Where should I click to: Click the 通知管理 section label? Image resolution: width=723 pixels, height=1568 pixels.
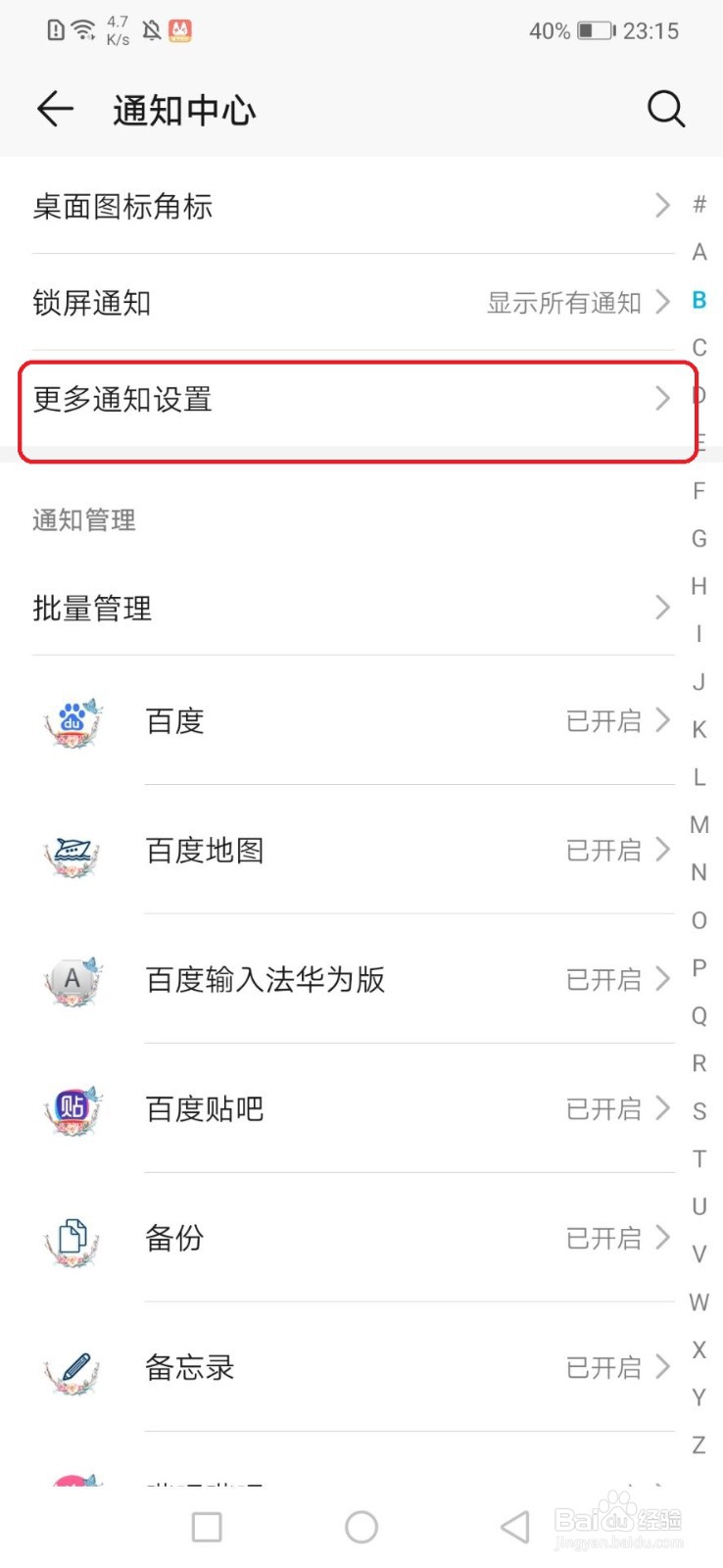coord(83,519)
